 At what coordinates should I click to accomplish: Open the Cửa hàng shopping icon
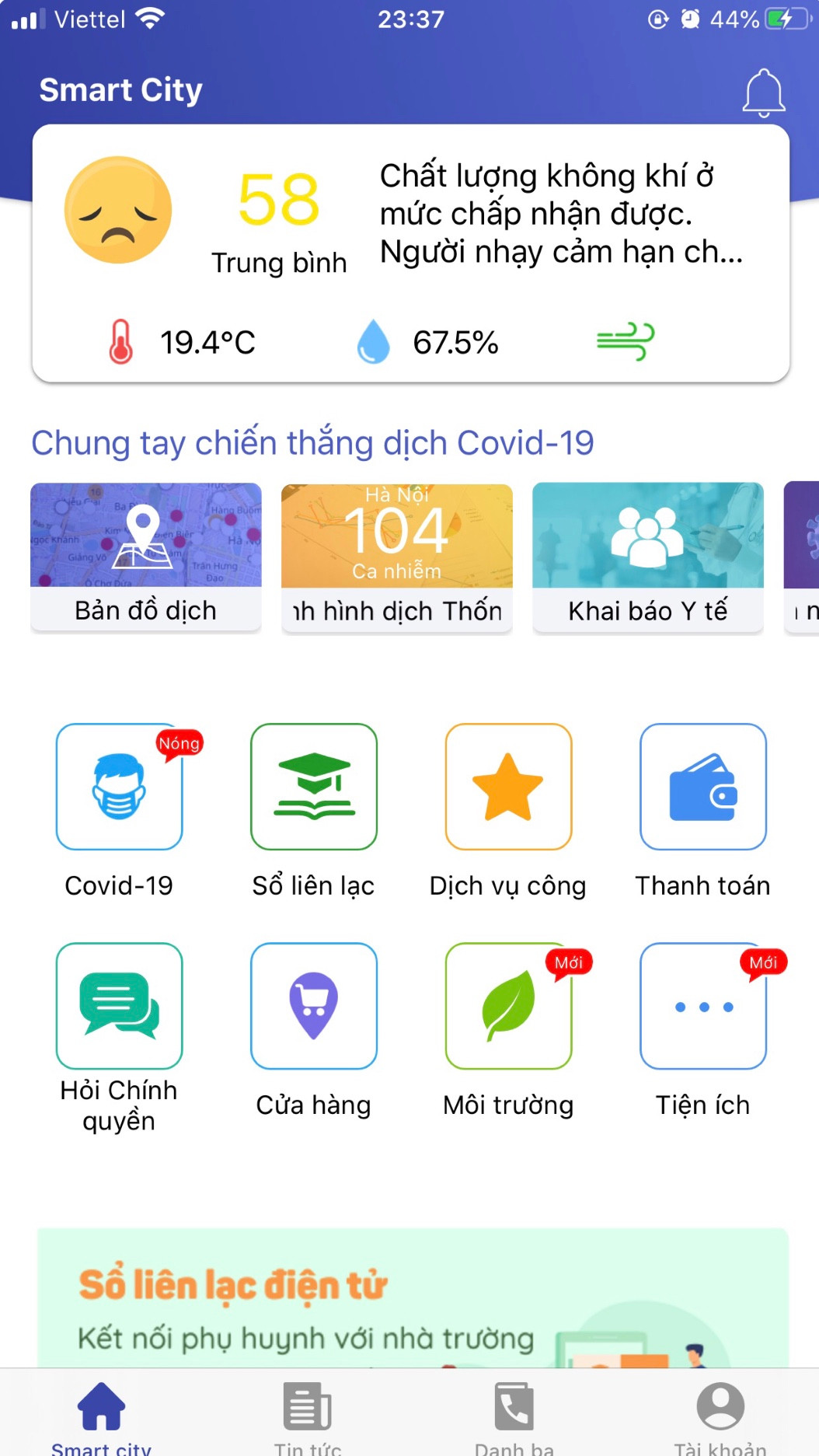click(313, 1005)
